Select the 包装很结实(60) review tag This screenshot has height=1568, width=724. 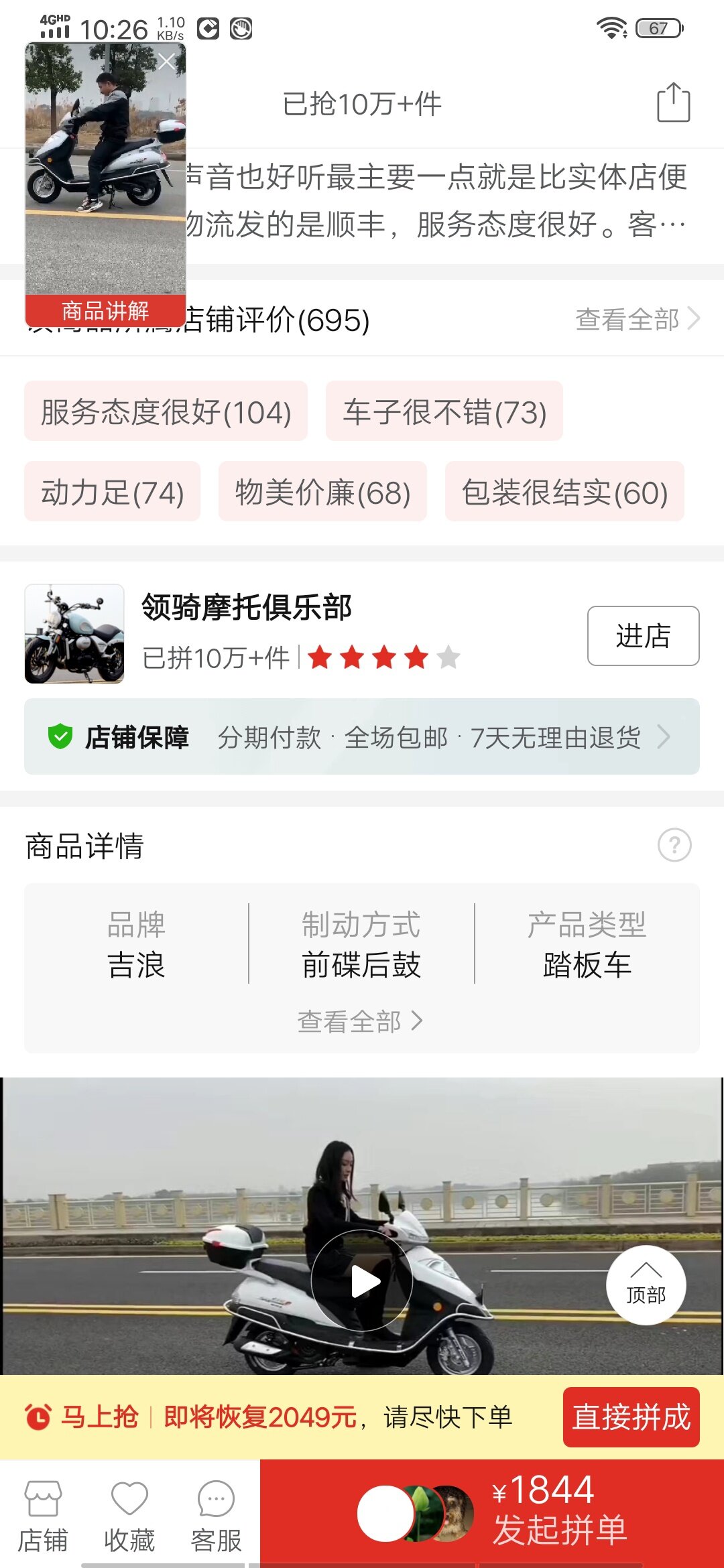pos(564,492)
